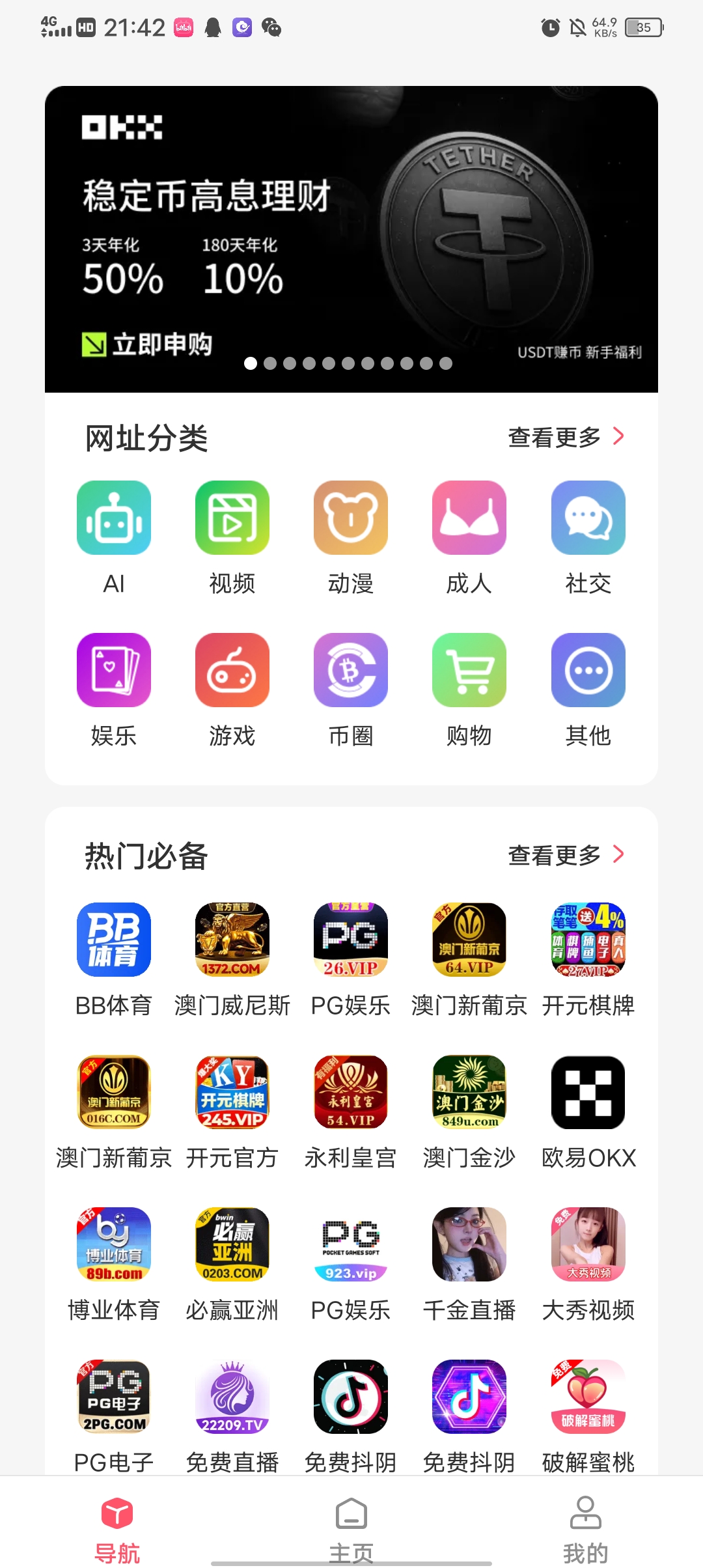Switch to the 我的 tab
Screen dimensions: 703x1568
(585, 1526)
